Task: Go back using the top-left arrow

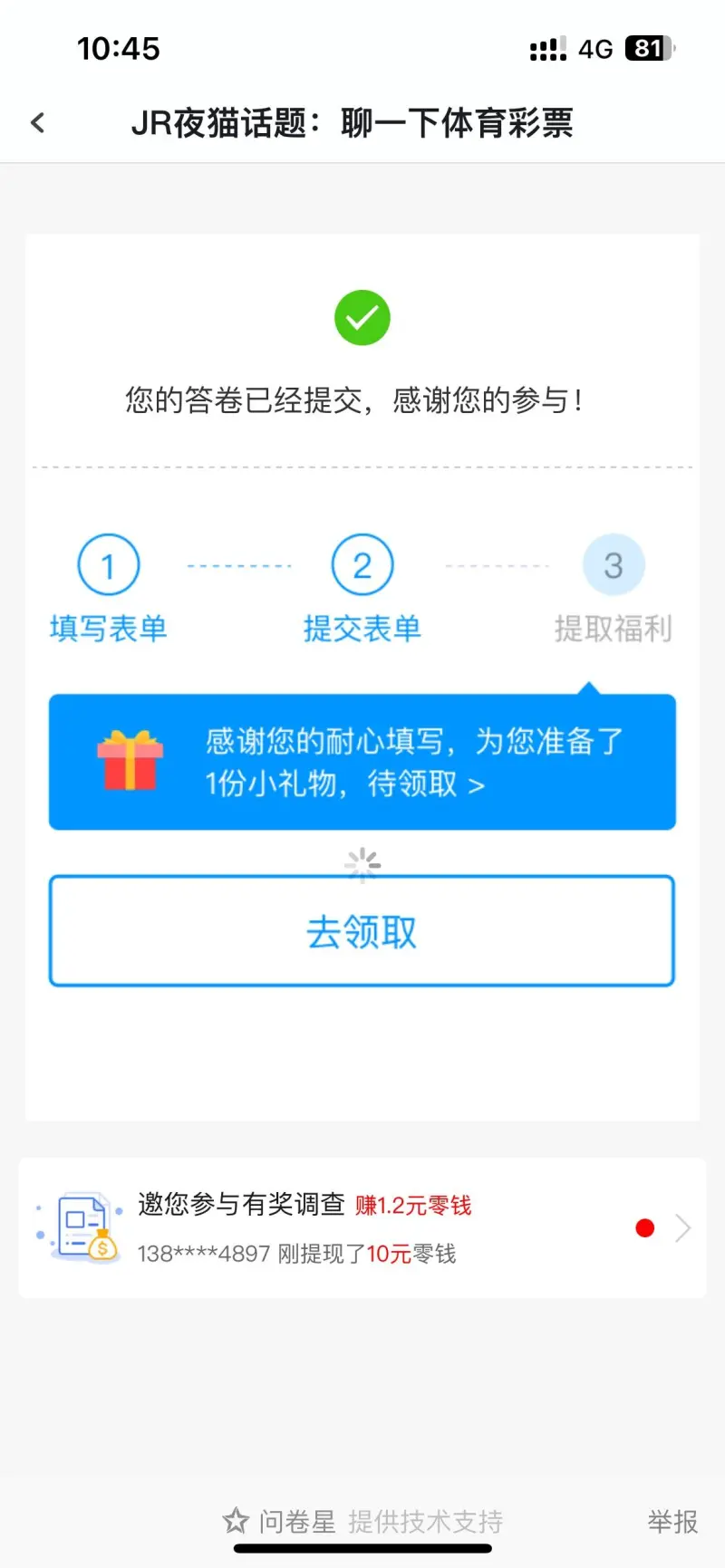Action: click(38, 123)
